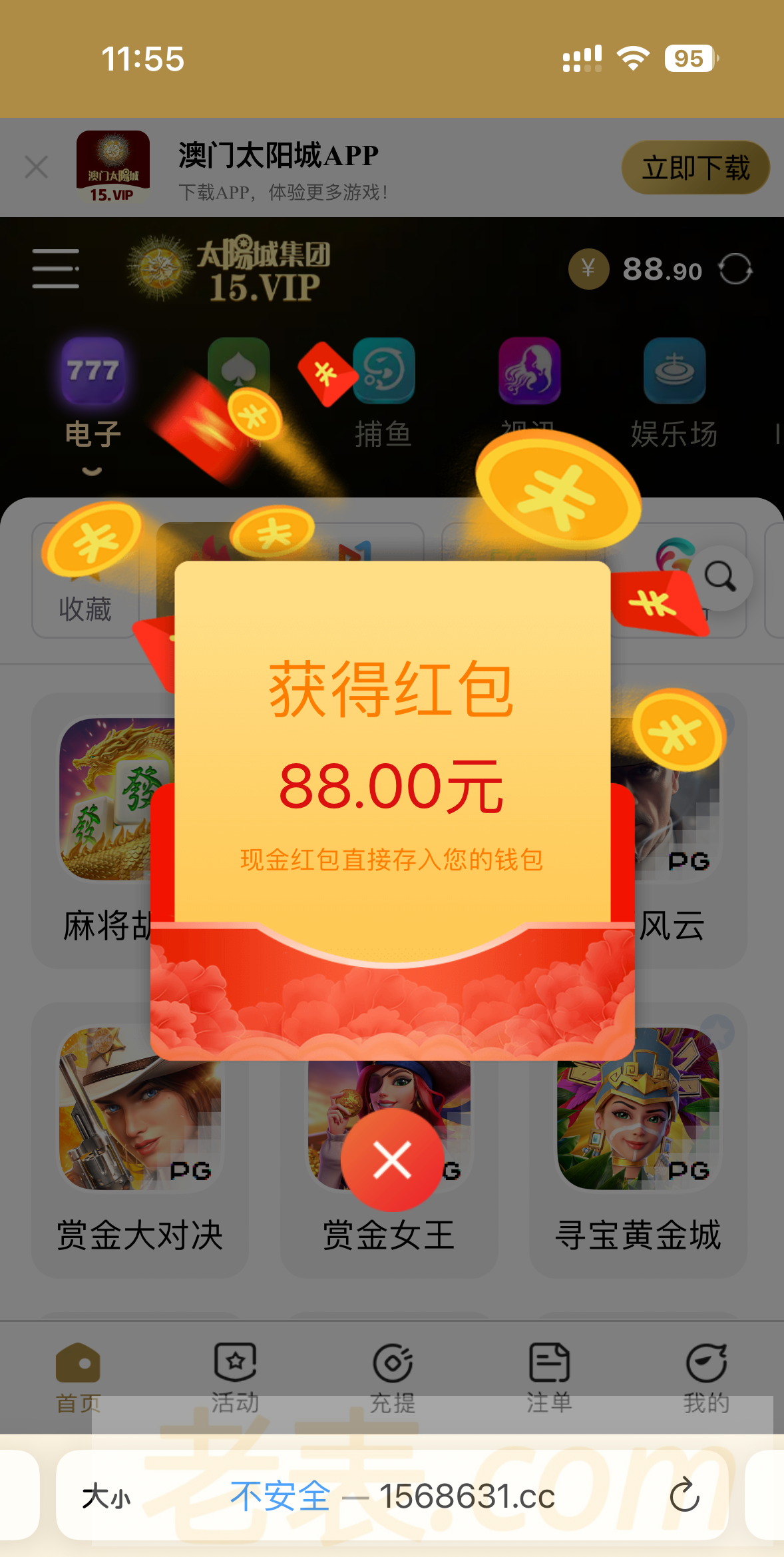Image resolution: width=784 pixels, height=1557 pixels.
Task: Open the hamburger drawer menu
Action: 56,269
